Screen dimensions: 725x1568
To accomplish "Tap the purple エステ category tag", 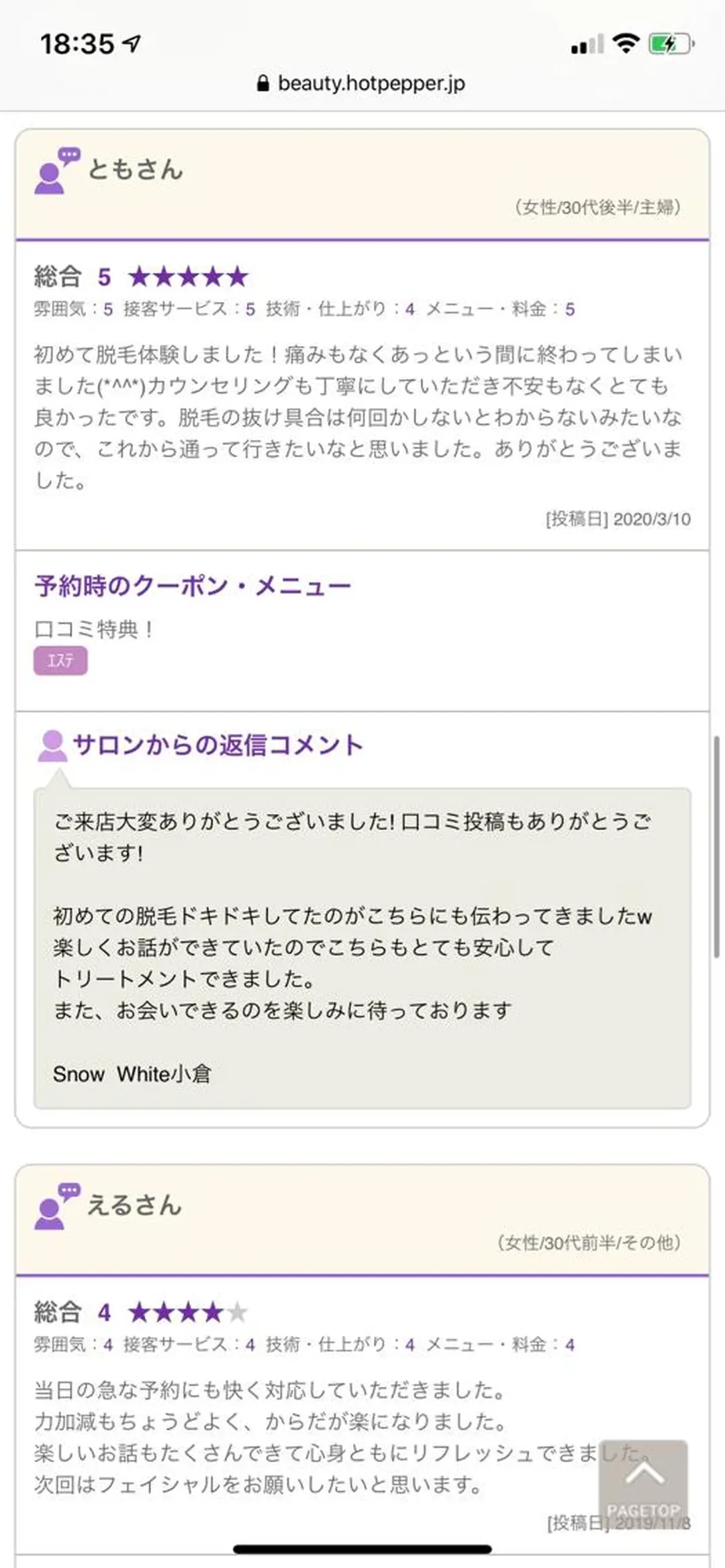I will tap(60, 661).
